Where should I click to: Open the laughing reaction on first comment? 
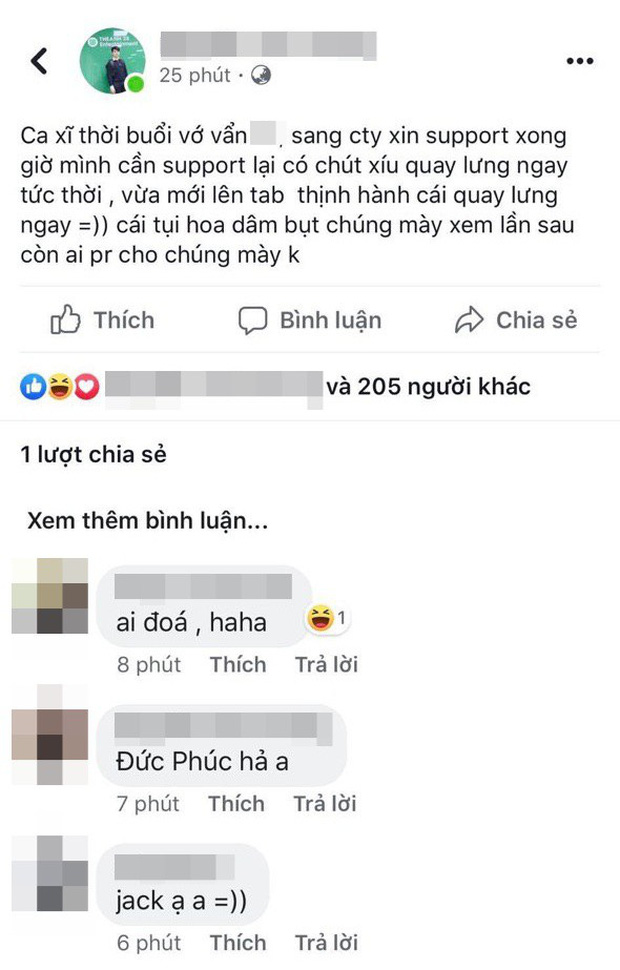click(327, 621)
